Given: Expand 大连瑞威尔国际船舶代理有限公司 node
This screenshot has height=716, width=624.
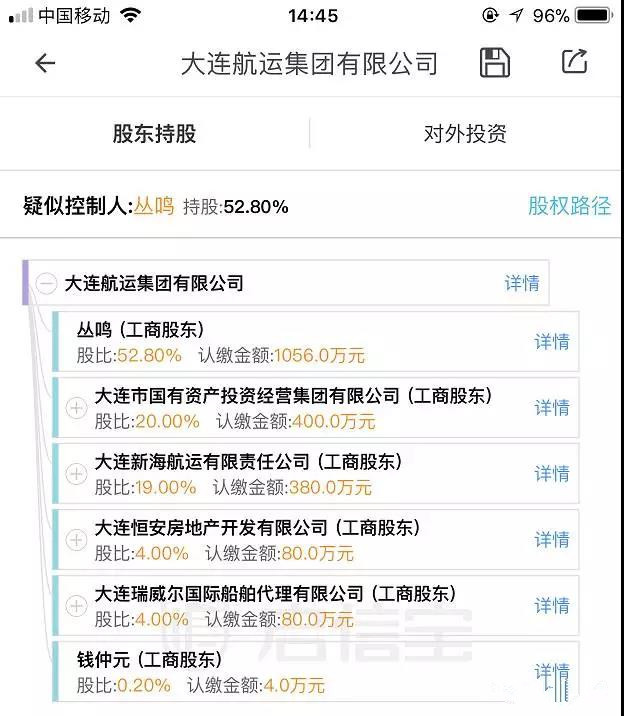Looking at the screenshot, I should [x=76, y=605].
